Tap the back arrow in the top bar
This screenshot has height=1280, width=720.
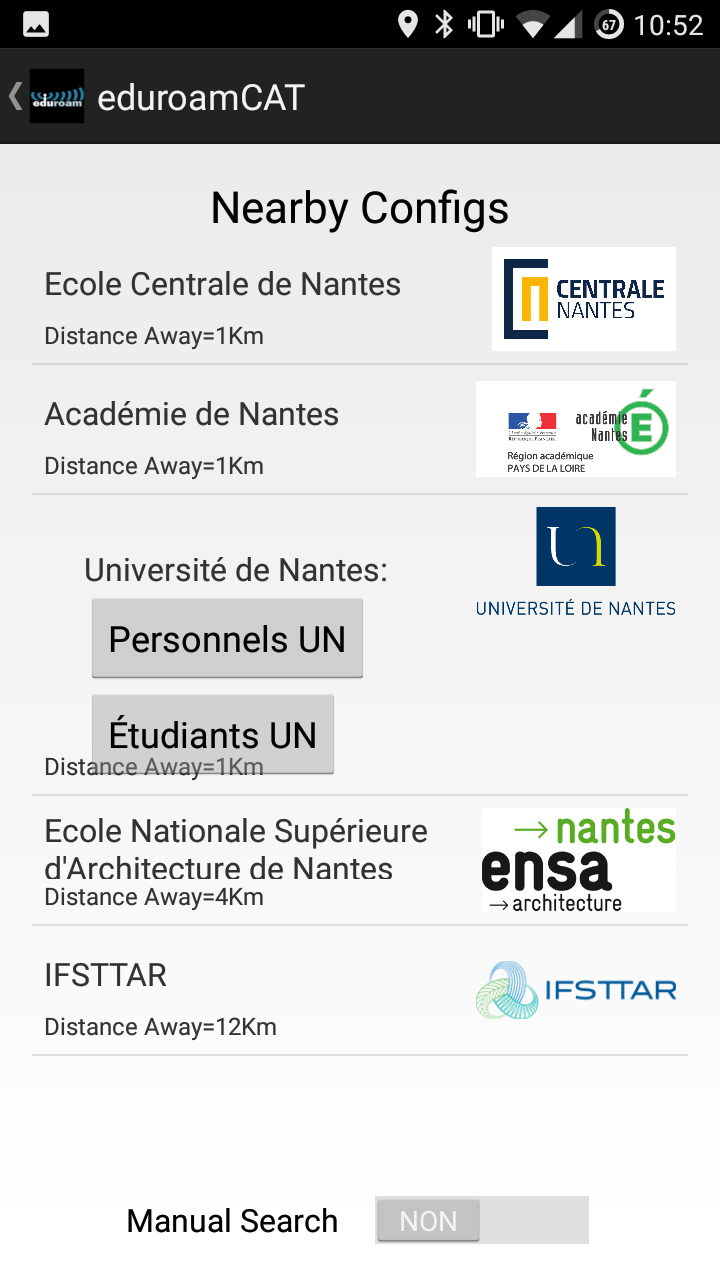(x=14, y=96)
